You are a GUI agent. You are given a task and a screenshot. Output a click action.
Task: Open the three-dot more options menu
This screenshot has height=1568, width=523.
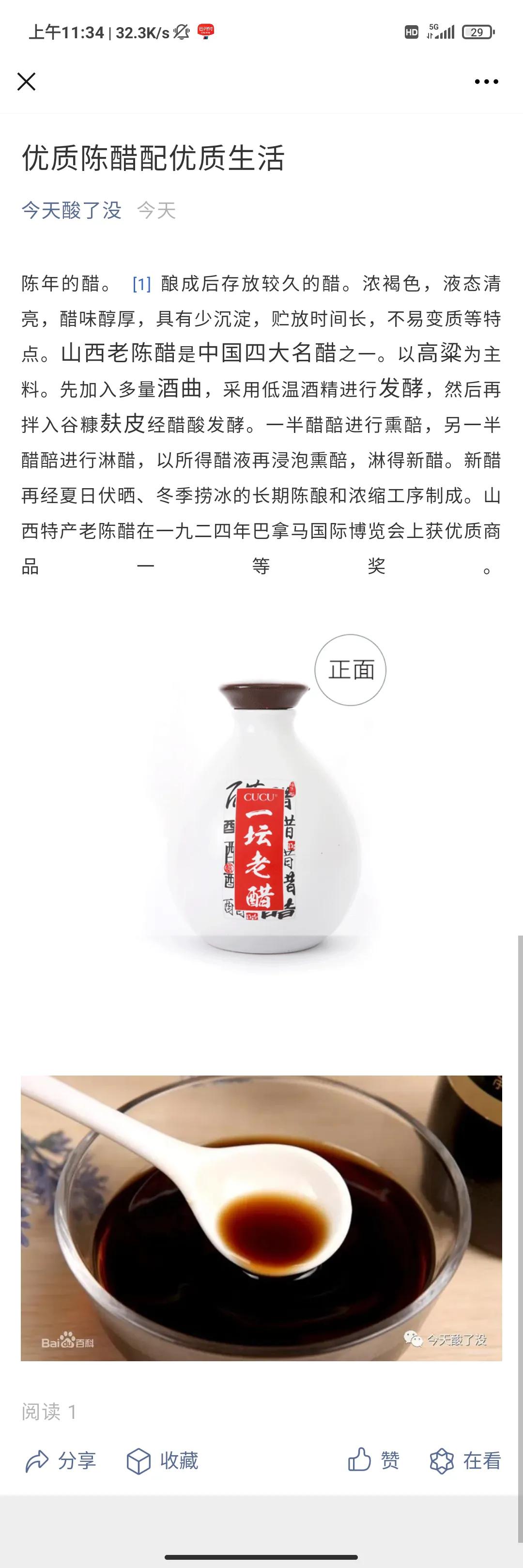(484, 81)
